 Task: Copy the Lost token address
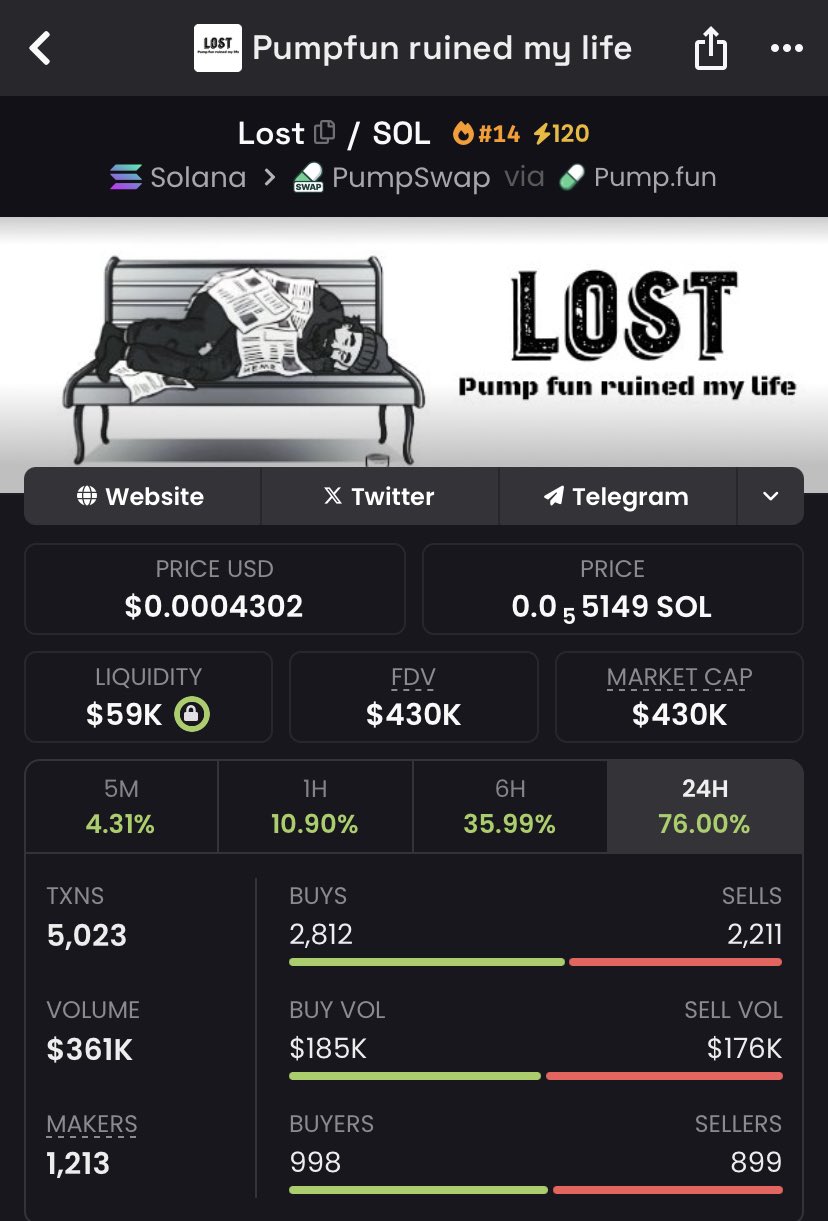(325, 133)
